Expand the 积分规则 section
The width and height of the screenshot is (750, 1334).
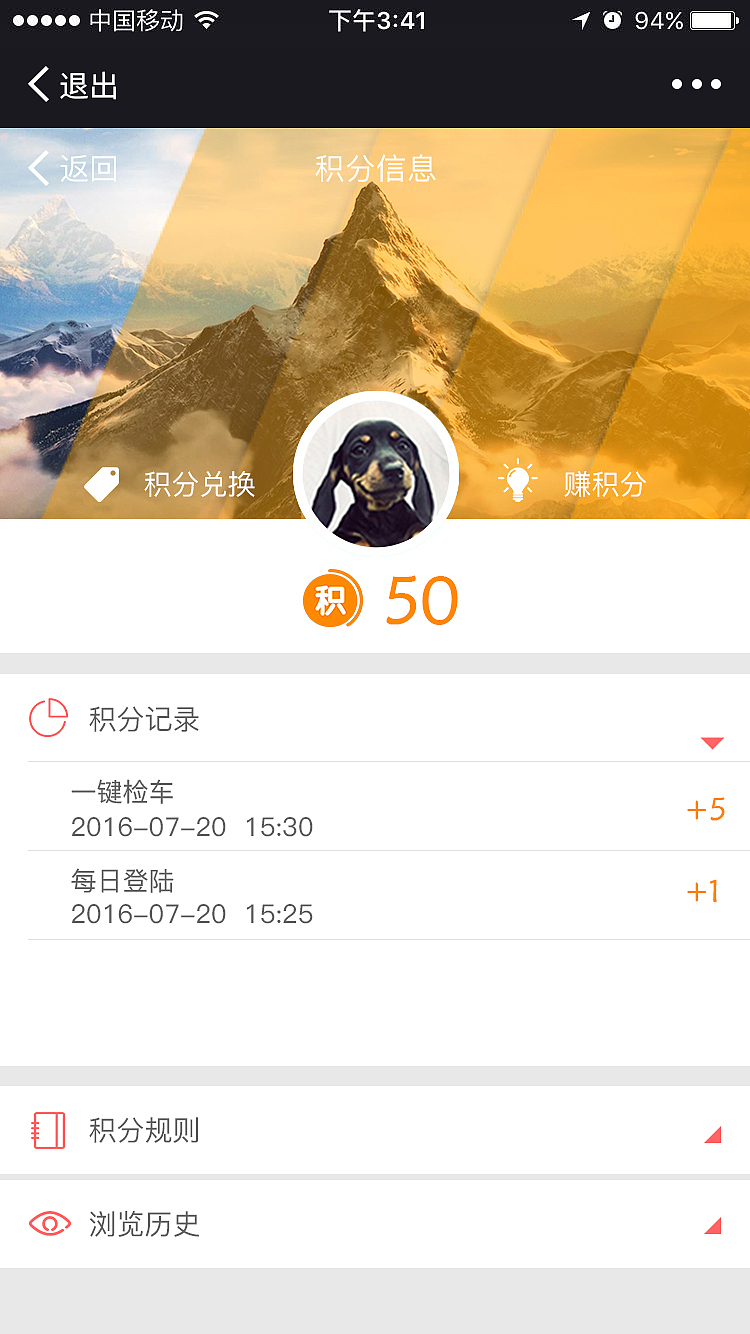[x=713, y=1134]
